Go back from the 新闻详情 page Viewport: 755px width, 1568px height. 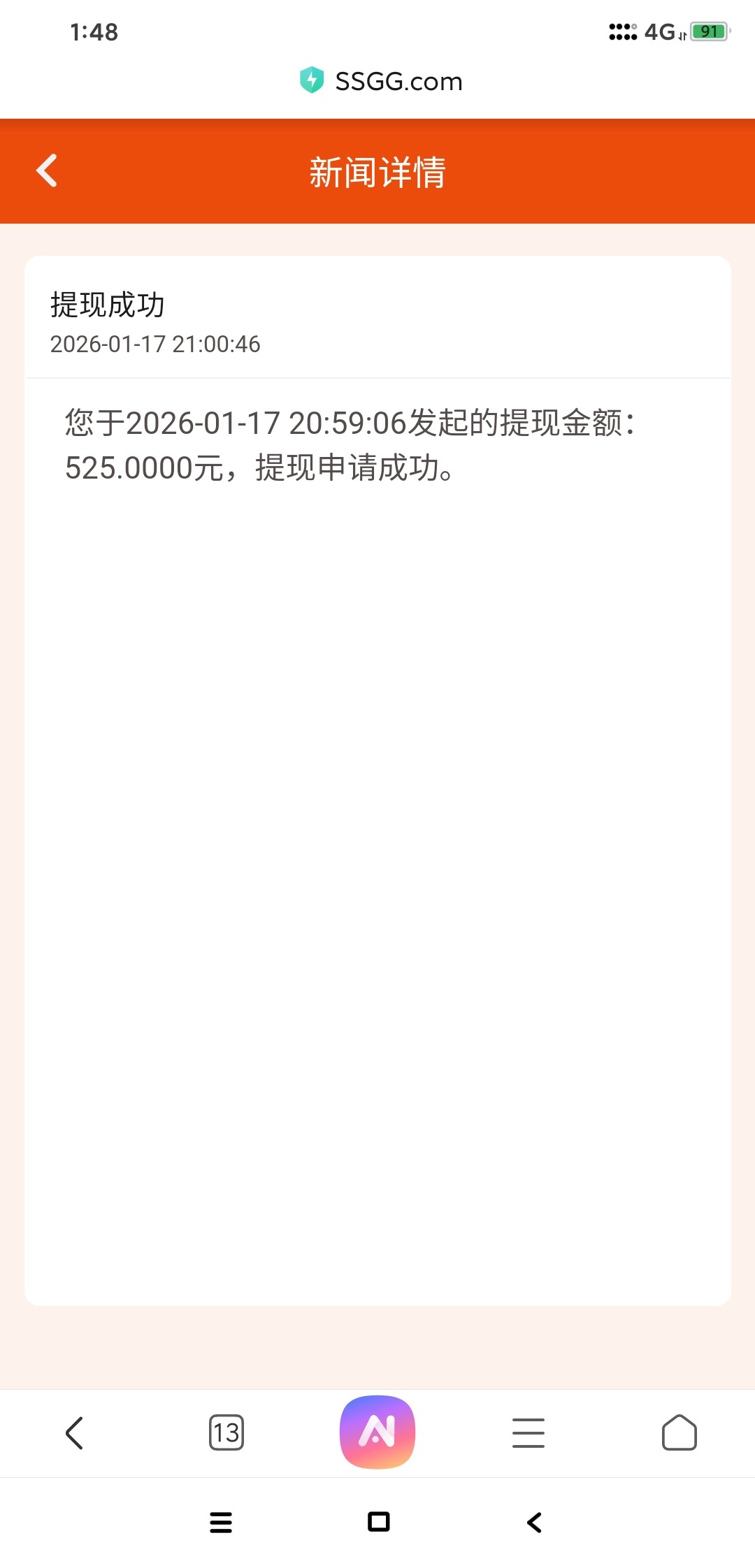point(47,170)
